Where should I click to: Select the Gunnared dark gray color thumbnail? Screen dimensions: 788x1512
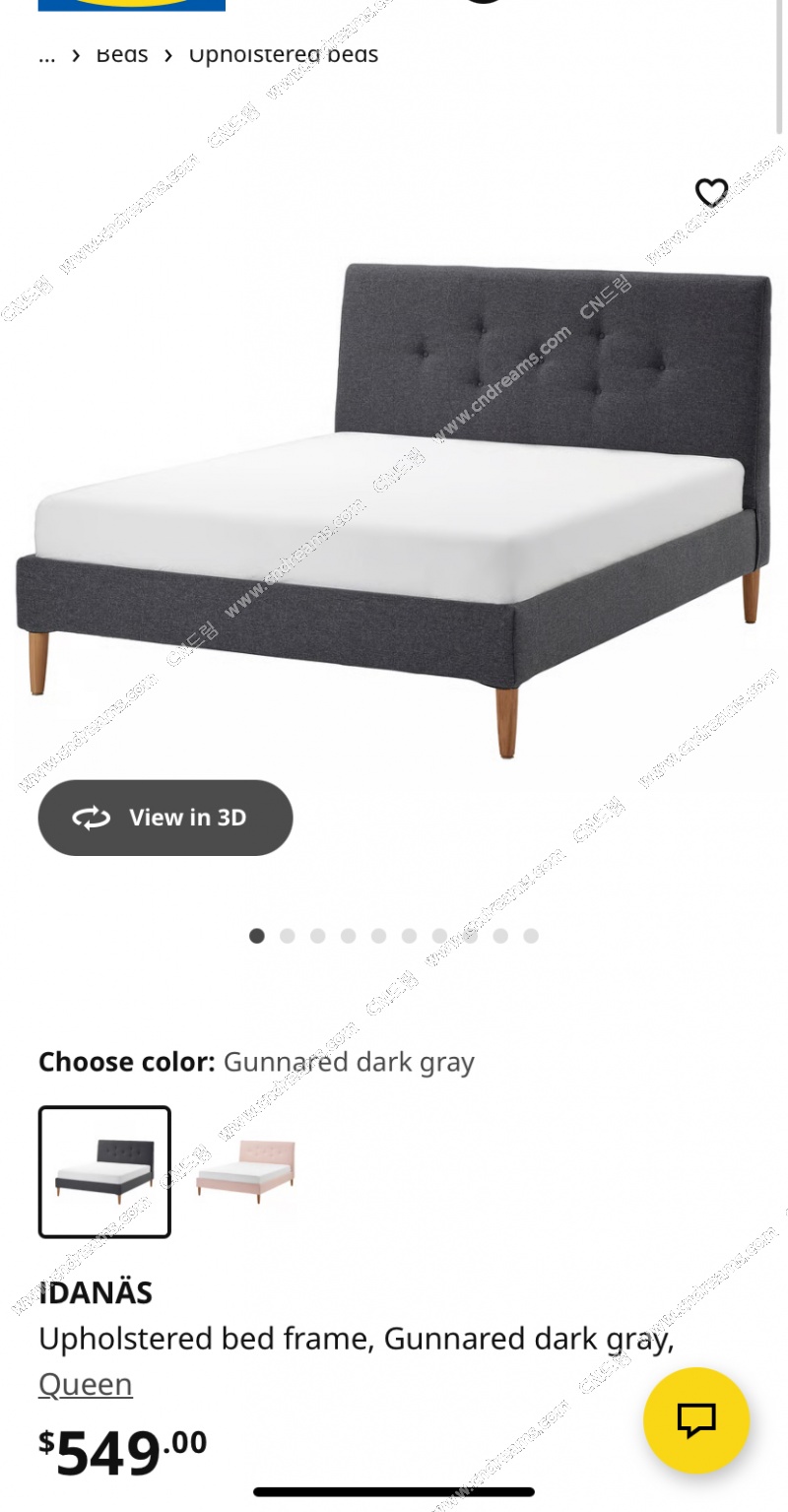pyautogui.click(x=104, y=1171)
